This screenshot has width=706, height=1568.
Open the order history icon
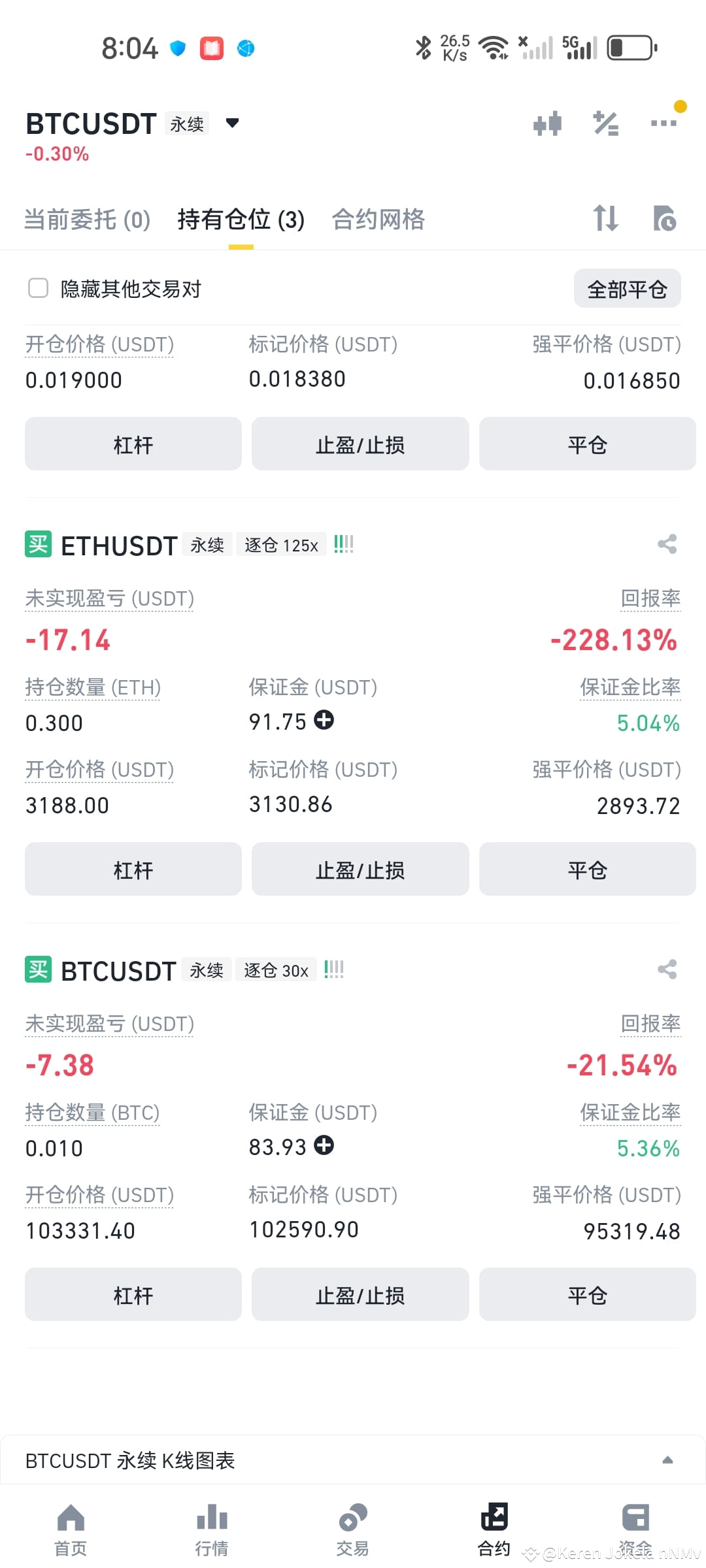click(x=664, y=218)
